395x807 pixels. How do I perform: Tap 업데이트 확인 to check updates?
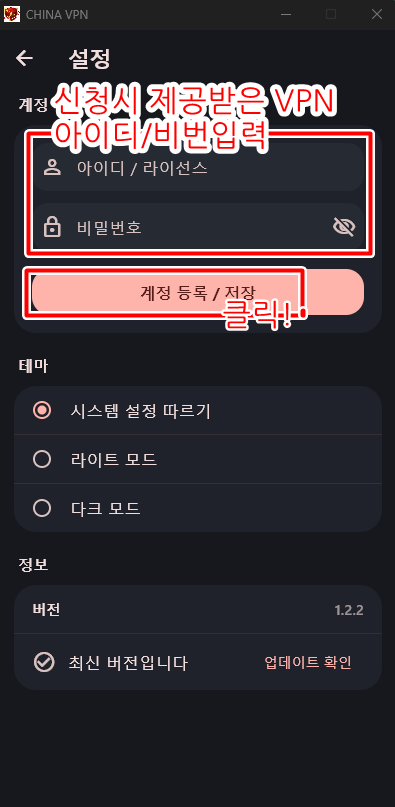pyautogui.click(x=308, y=663)
